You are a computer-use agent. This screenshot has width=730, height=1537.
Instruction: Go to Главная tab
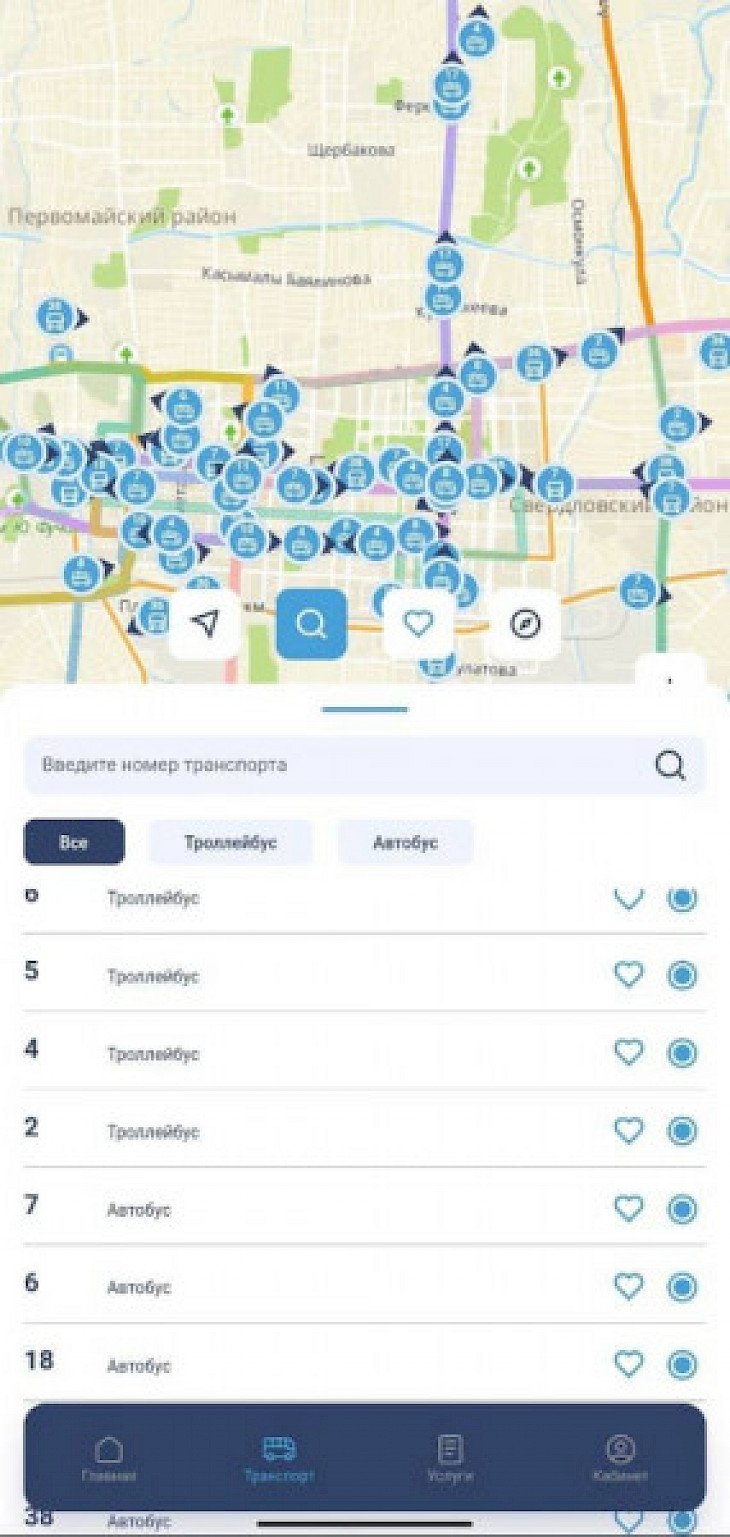pos(109,1459)
